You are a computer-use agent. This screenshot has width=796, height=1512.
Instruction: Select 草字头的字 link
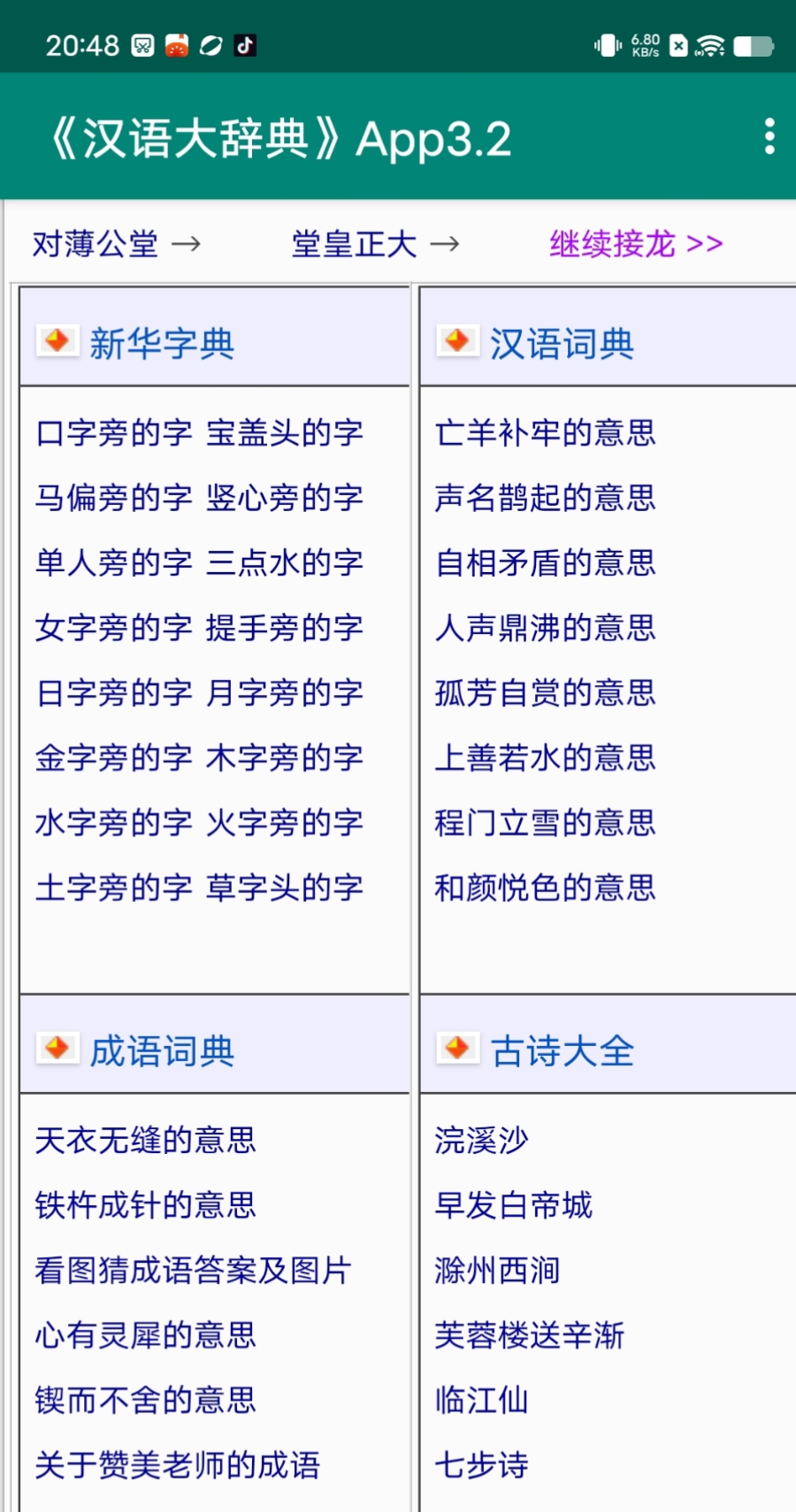click(284, 887)
